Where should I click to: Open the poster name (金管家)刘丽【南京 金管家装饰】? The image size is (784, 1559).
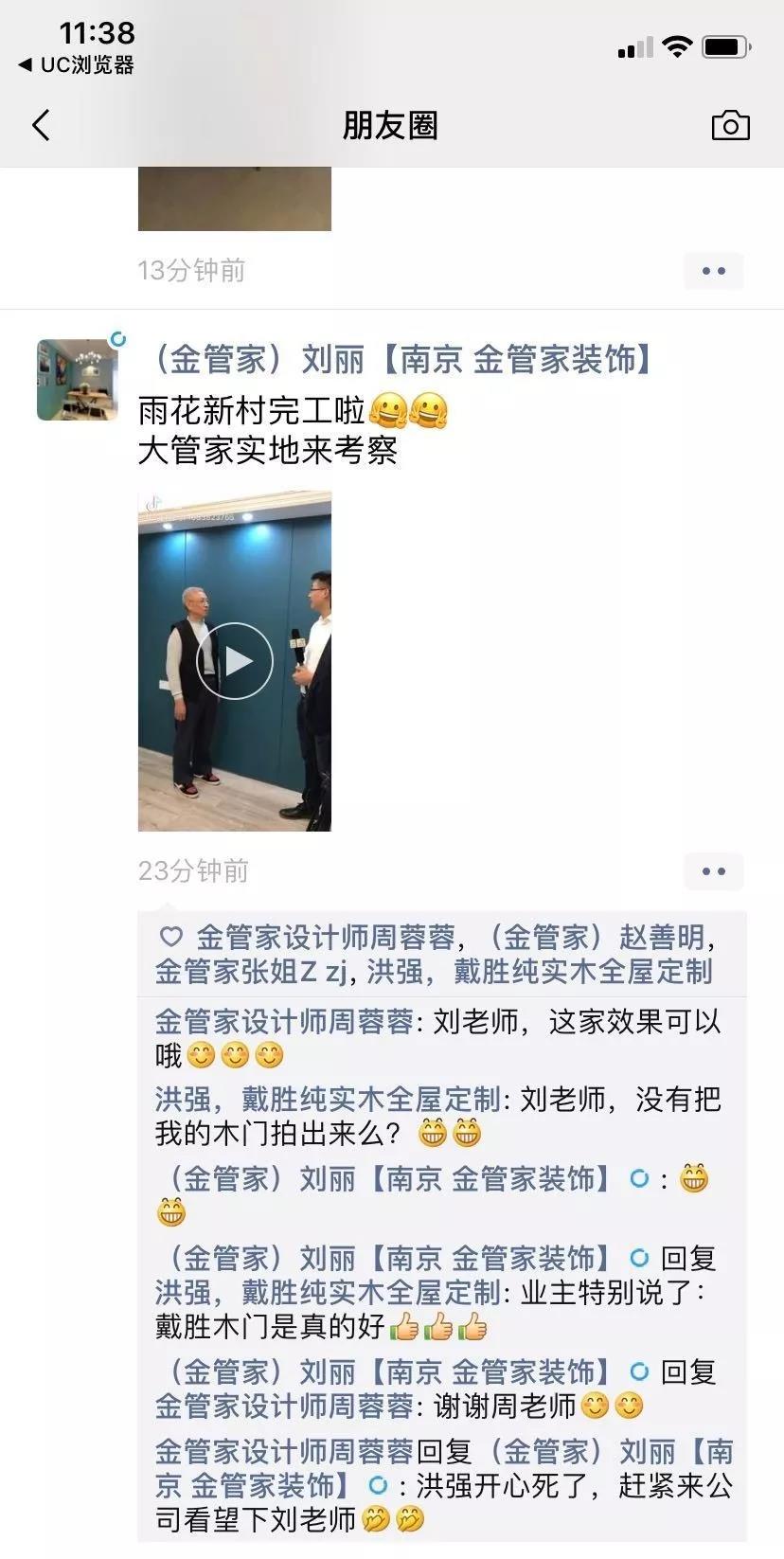401,360
